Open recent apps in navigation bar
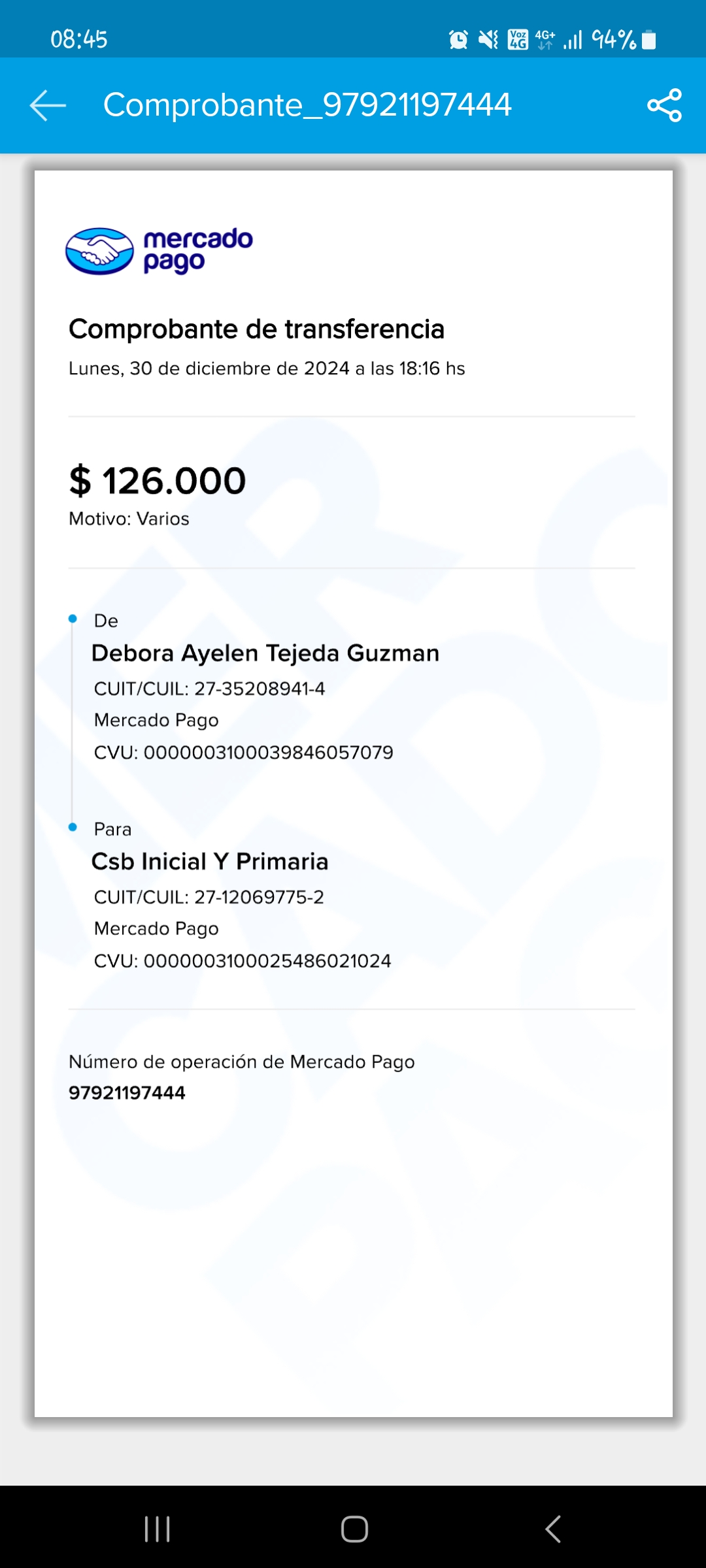This screenshot has width=706, height=1568. (157, 1529)
